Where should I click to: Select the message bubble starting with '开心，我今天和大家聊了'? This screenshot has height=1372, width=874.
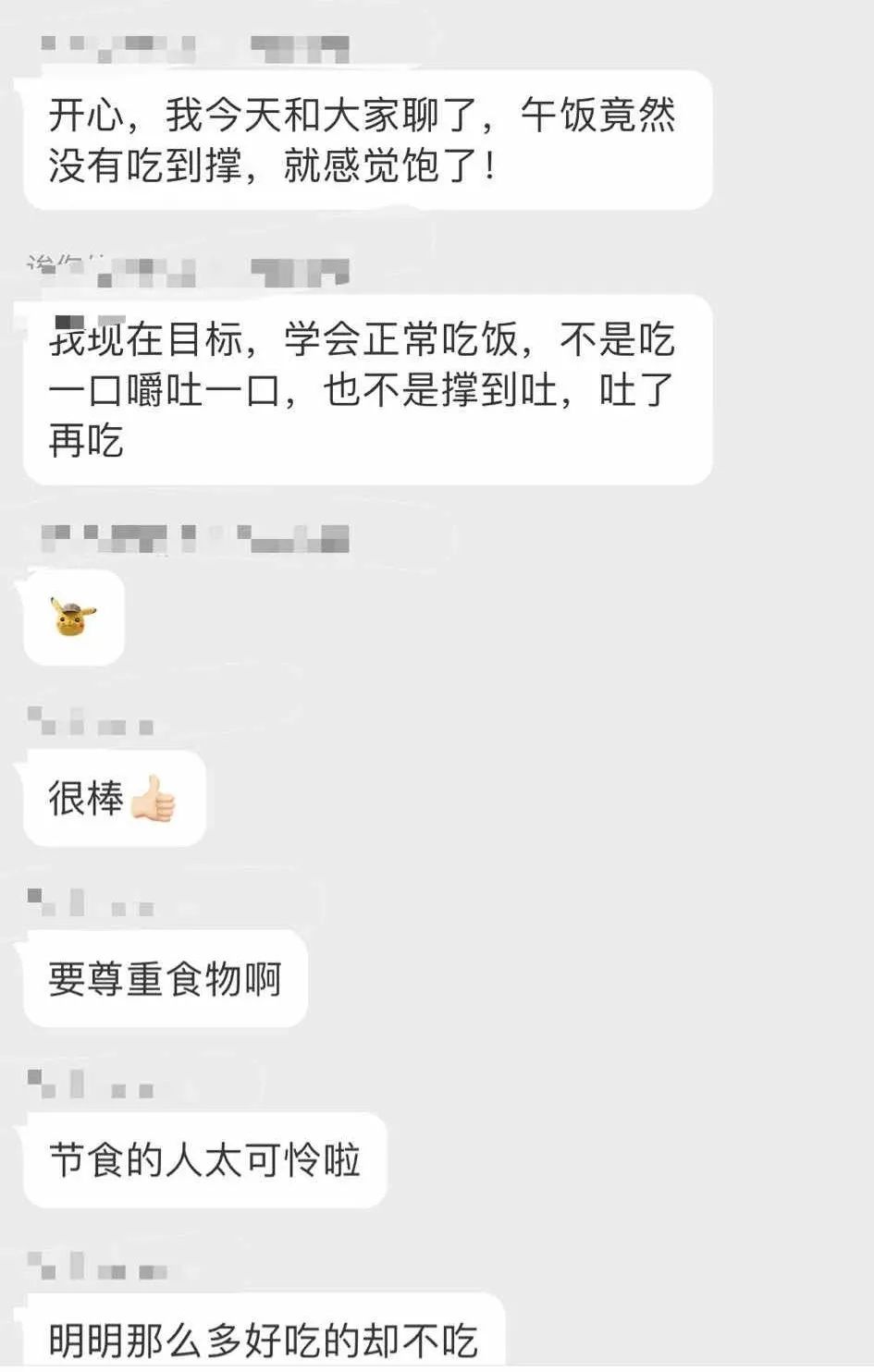pos(370,141)
